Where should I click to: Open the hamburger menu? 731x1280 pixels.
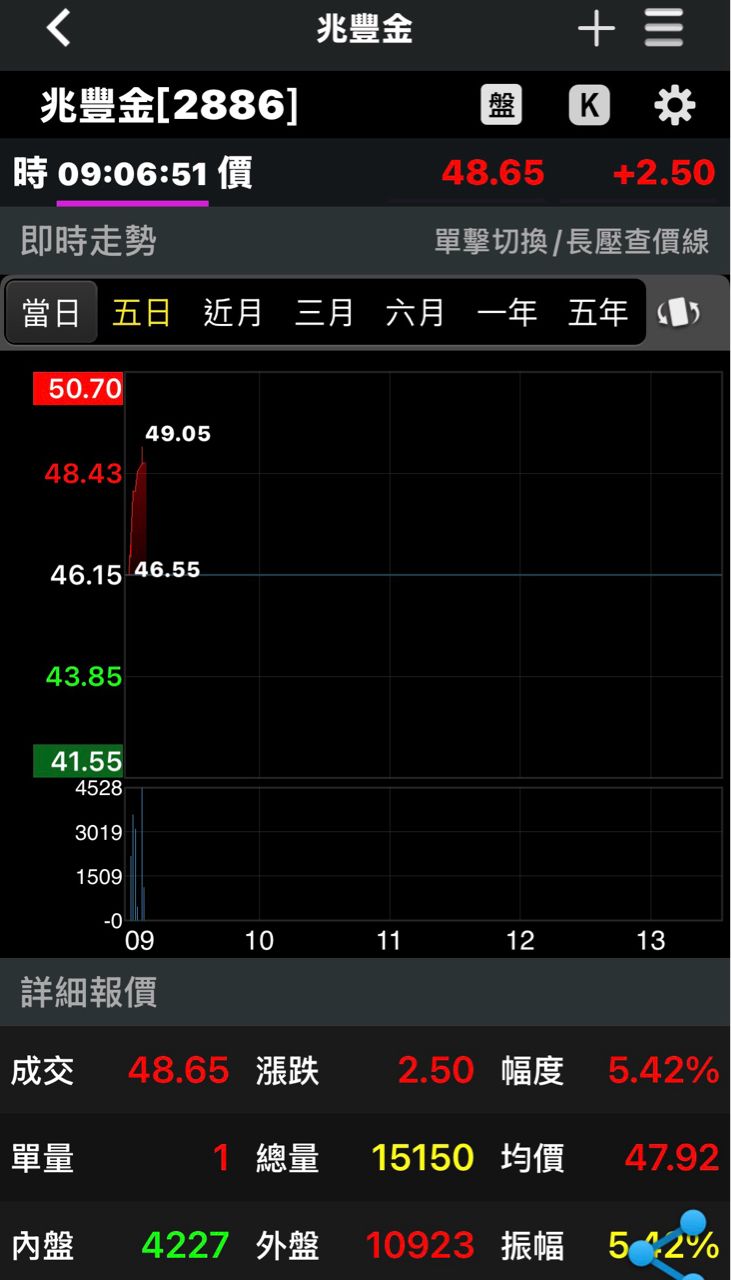pyautogui.click(x=664, y=28)
